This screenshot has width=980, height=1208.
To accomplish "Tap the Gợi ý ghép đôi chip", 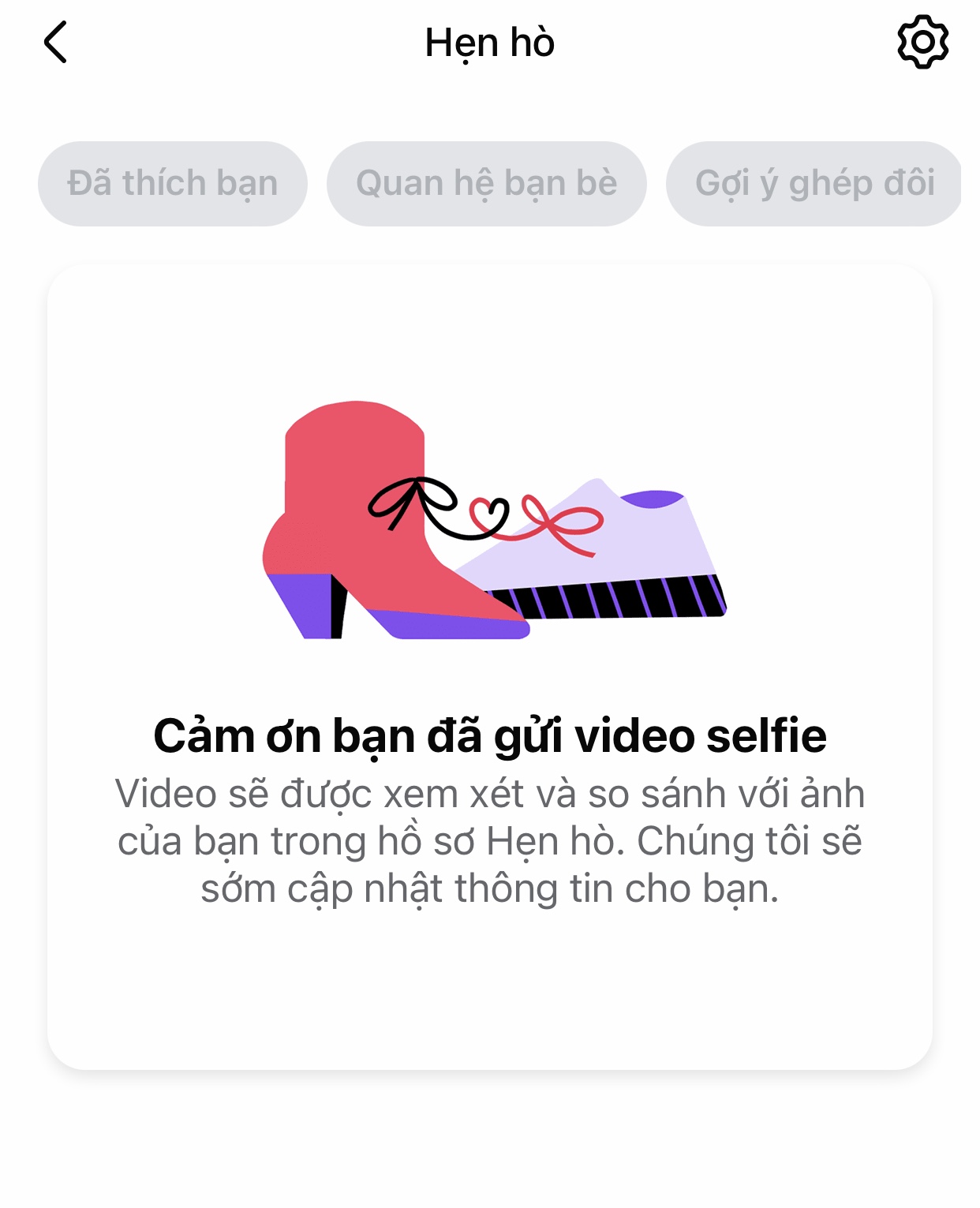I will pyautogui.click(x=814, y=184).
